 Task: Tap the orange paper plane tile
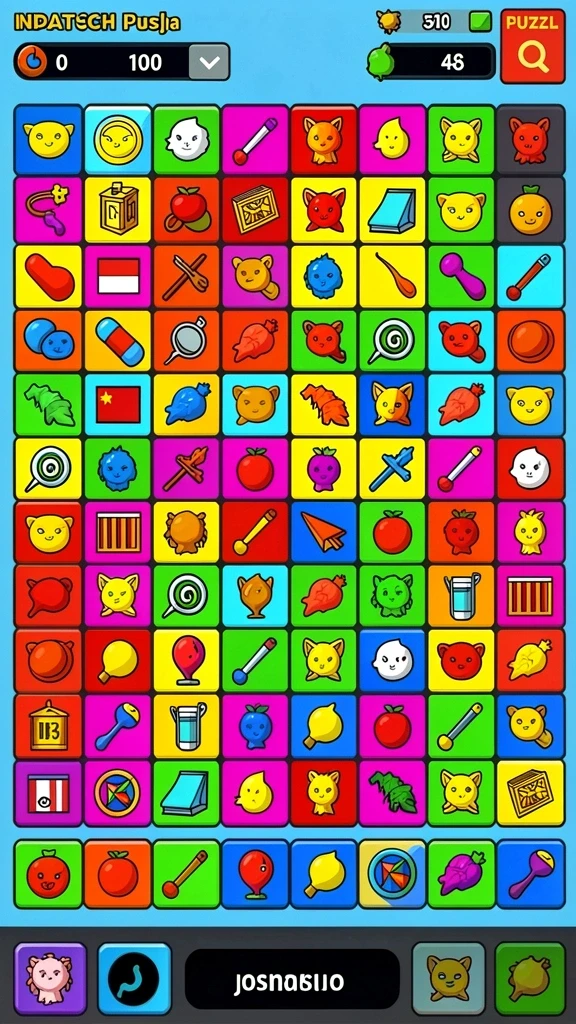point(324,532)
